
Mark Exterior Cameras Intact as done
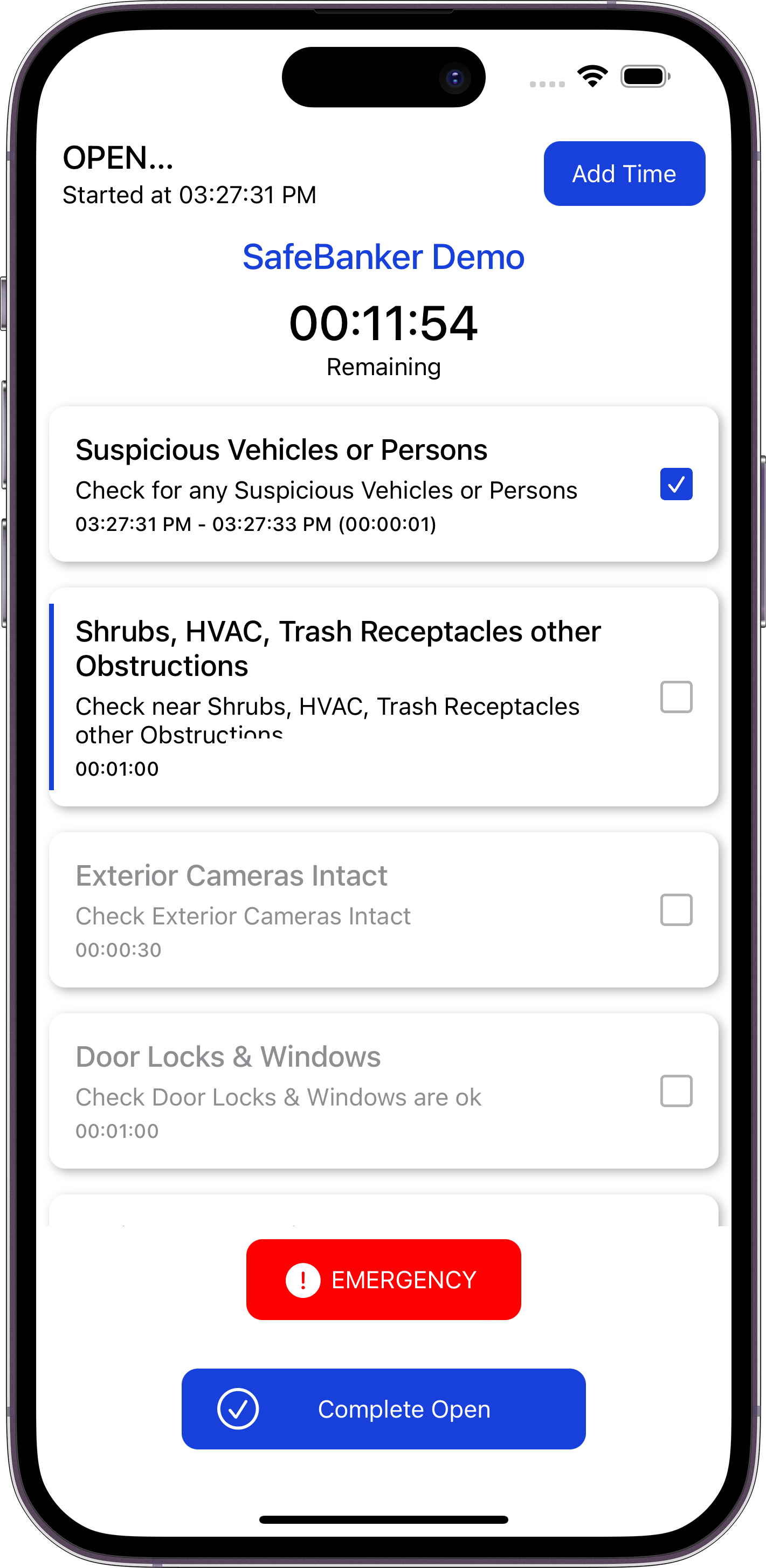coord(676,909)
